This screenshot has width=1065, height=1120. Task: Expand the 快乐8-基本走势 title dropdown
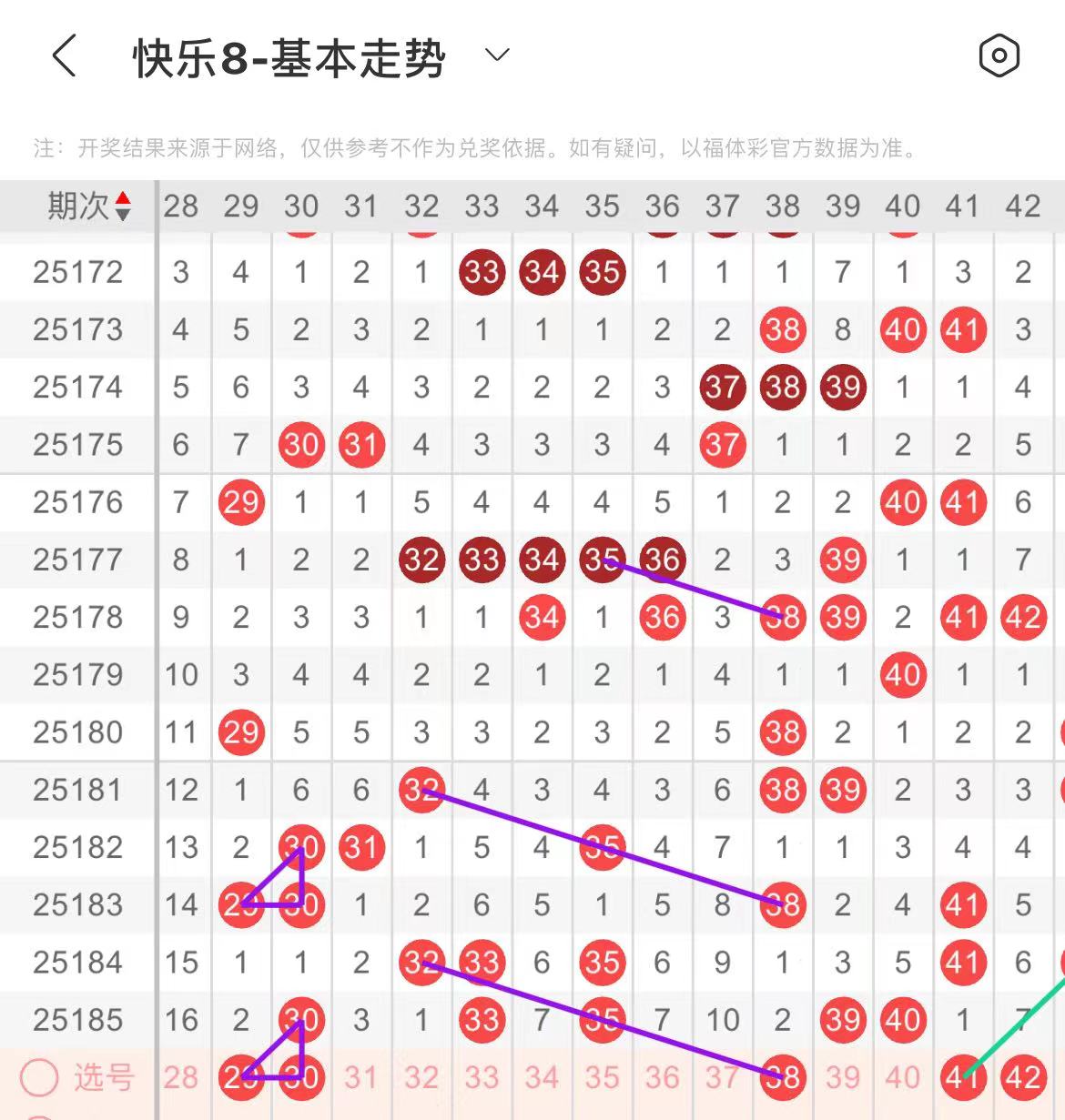497,55
